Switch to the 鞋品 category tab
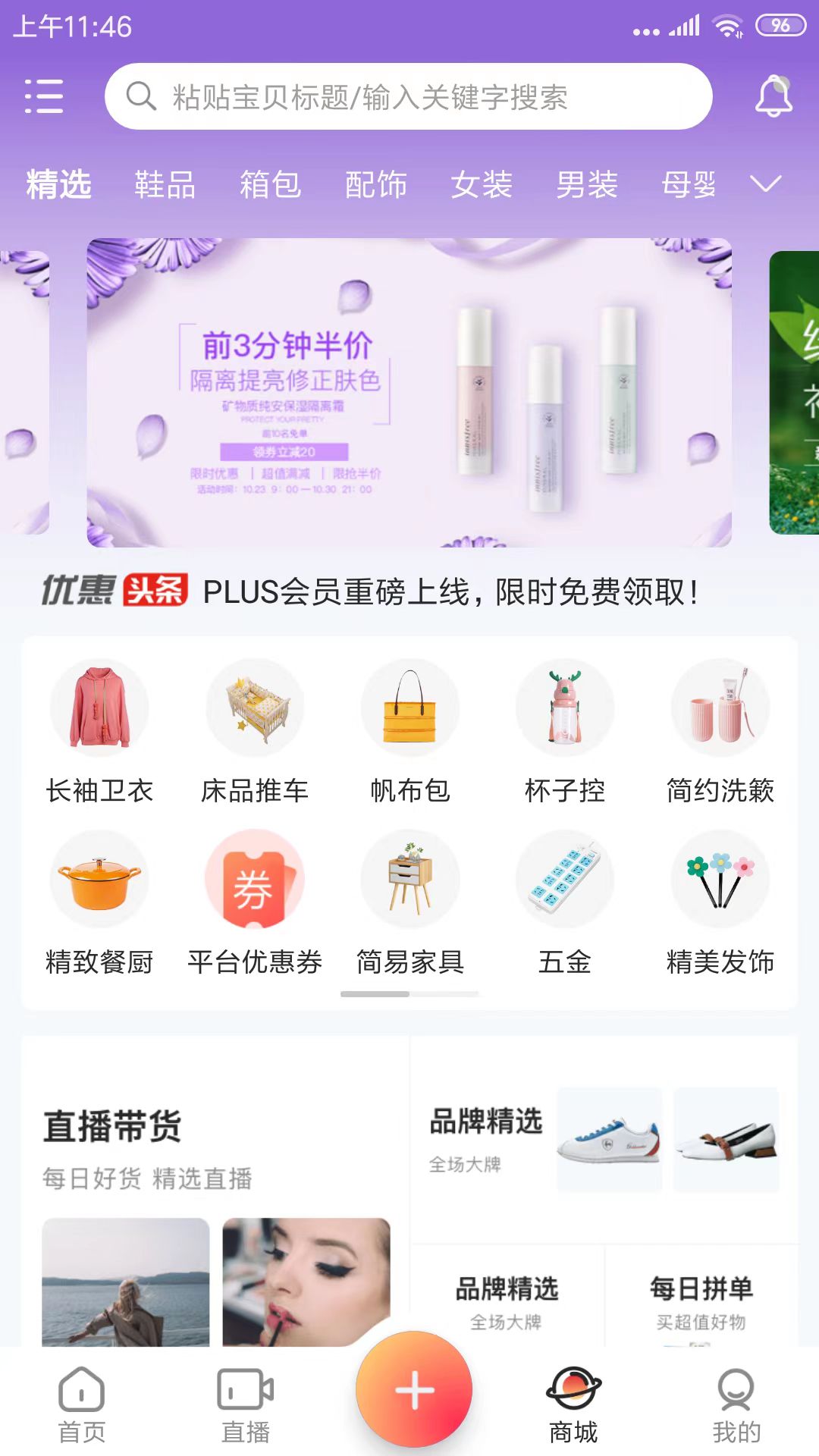Image resolution: width=819 pixels, height=1456 pixels. (x=165, y=184)
